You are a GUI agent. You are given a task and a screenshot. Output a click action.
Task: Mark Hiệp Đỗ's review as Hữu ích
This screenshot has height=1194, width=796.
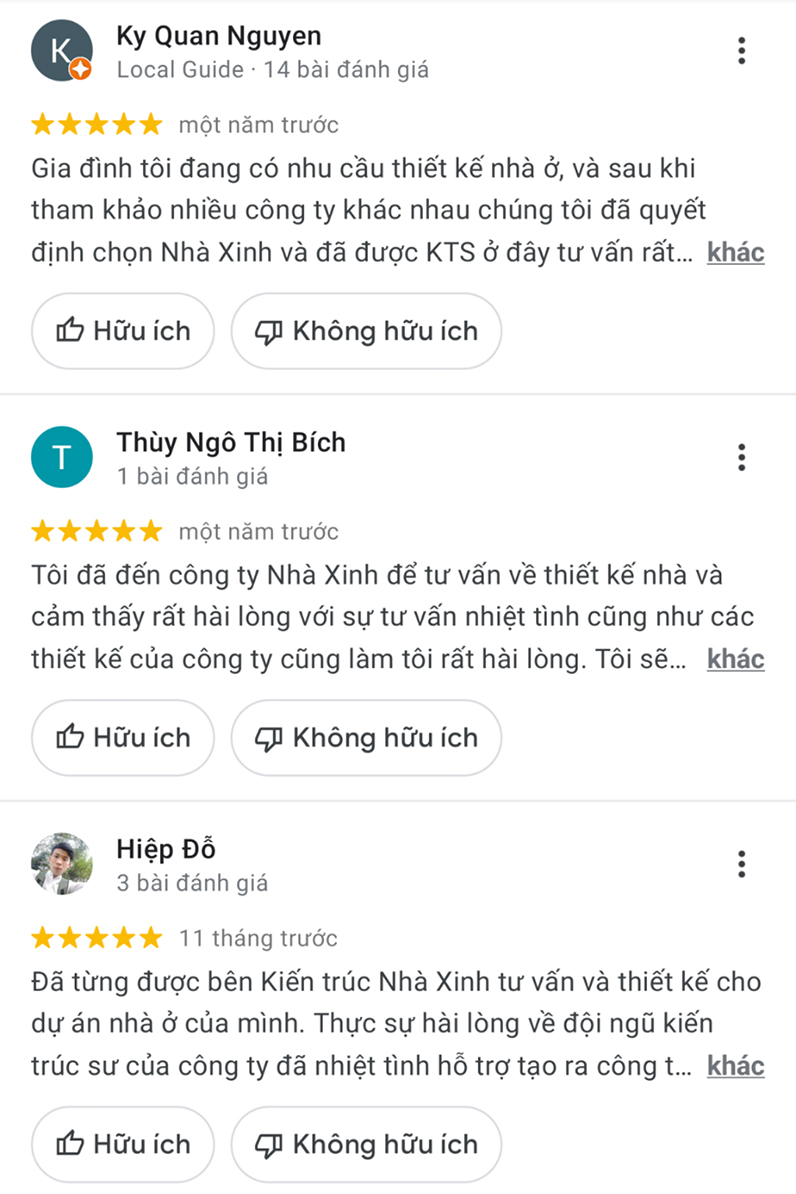123,1144
